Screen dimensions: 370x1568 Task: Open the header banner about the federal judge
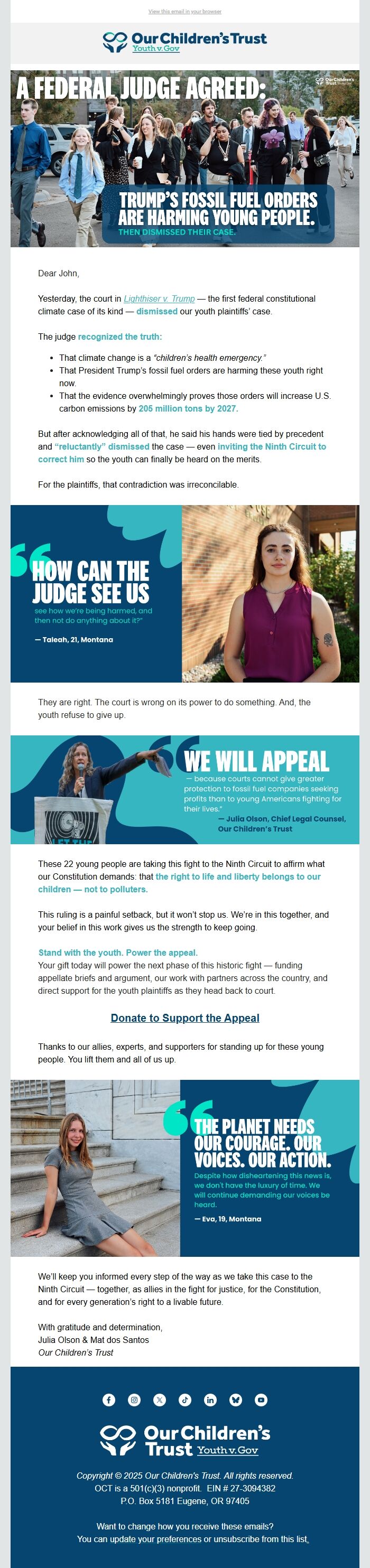coord(184,158)
